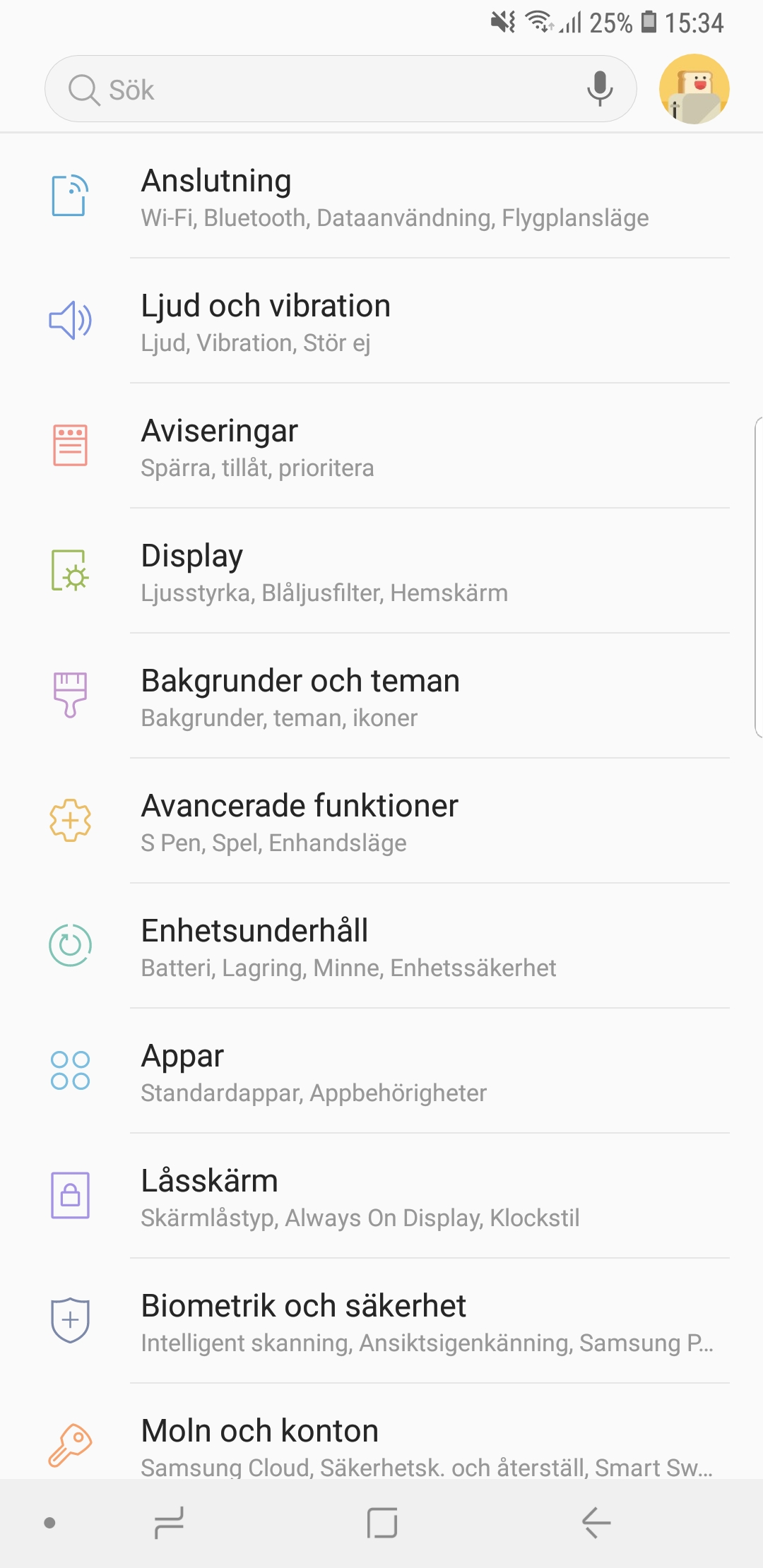
Task: Go to Moln och konton
Action: click(394, 1444)
